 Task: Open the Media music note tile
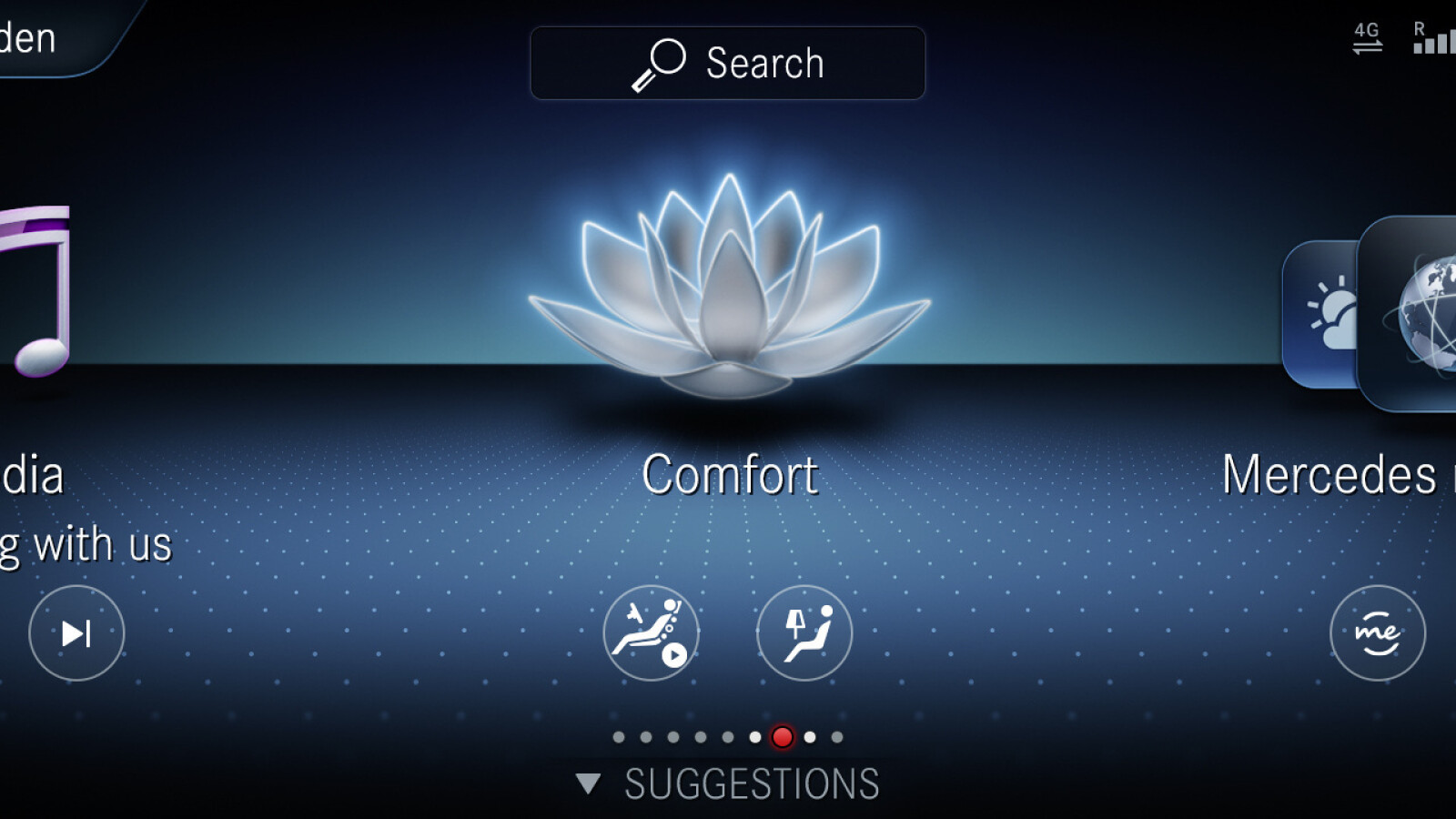36,291
